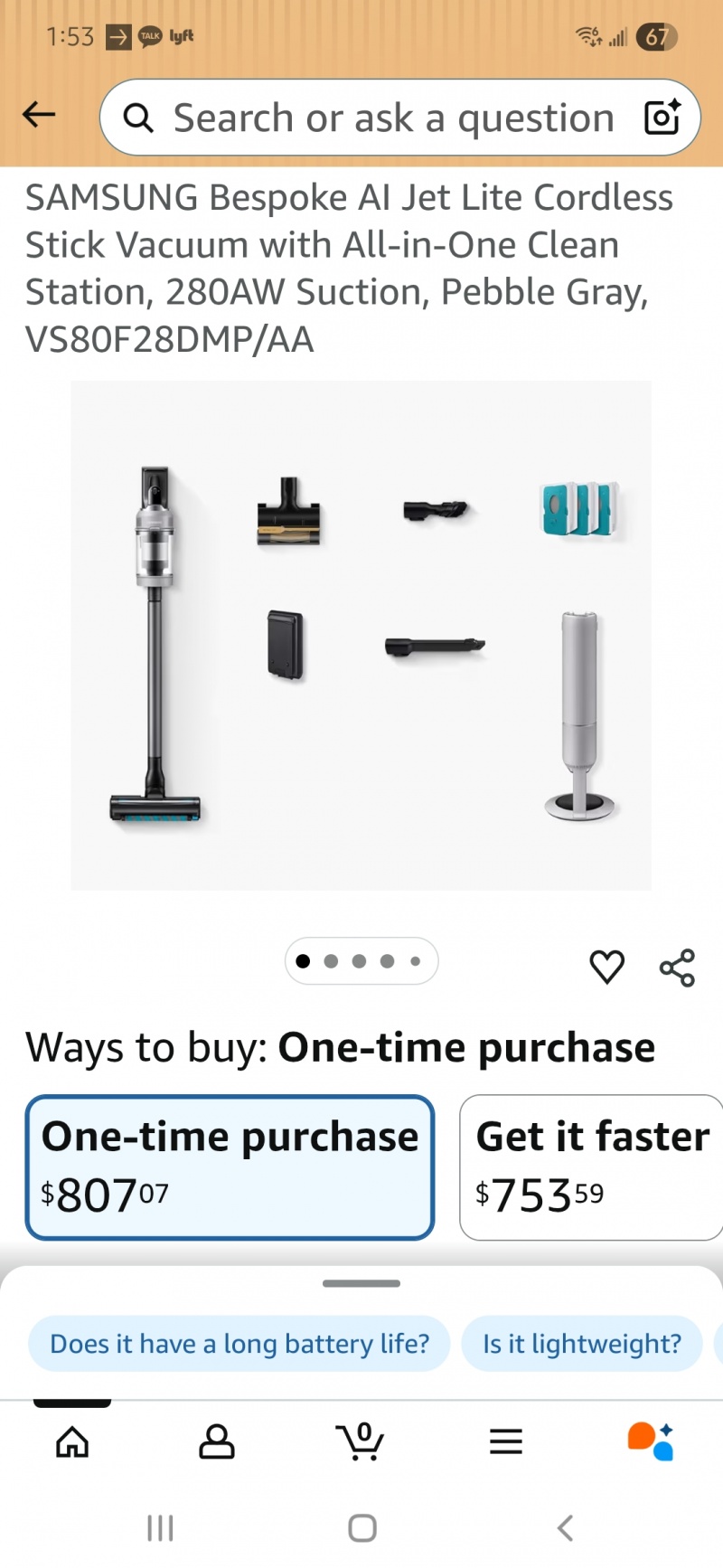This screenshot has width=723, height=1568.
Task: Add the vacuum to wish list heart
Action: tap(606, 967)
